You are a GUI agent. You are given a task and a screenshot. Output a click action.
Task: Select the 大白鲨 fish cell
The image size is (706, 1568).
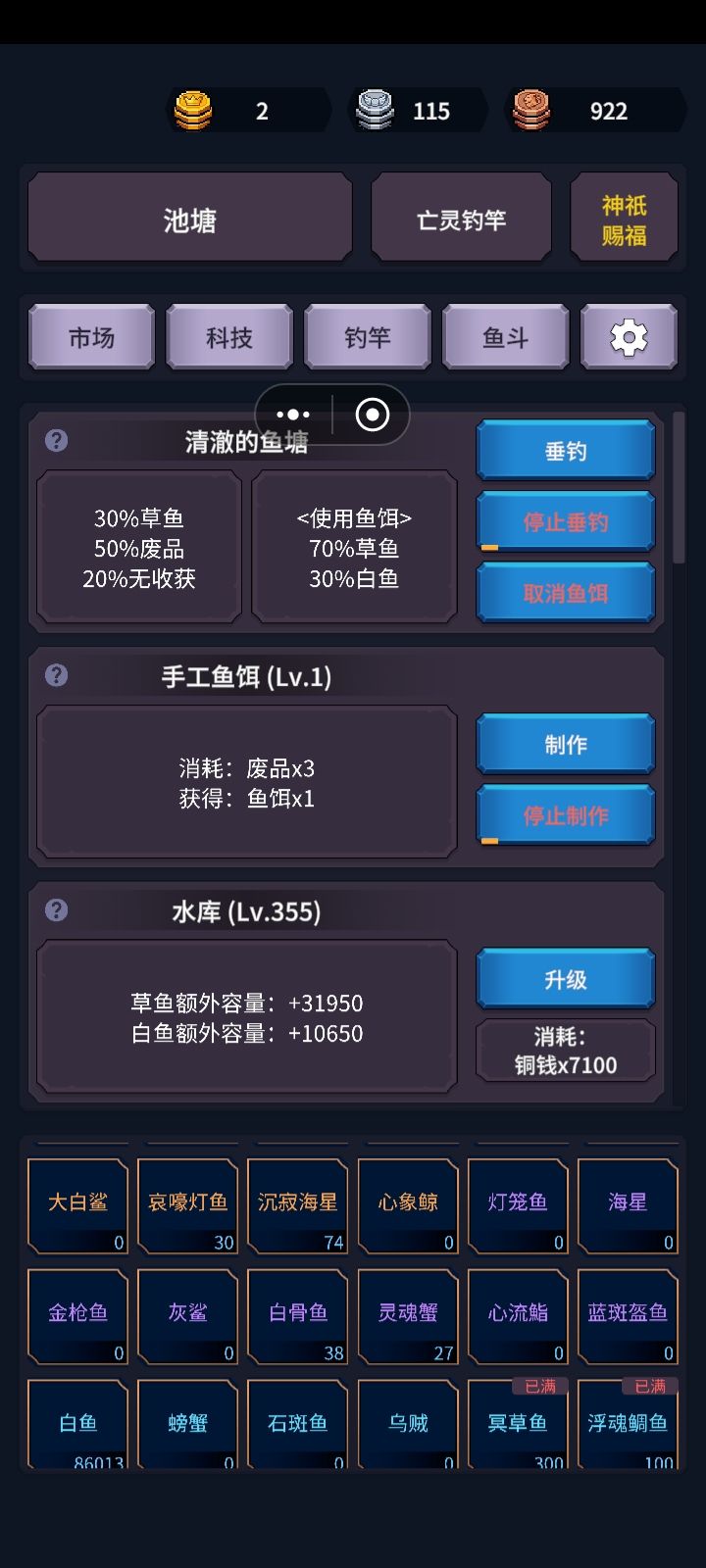76,1205
